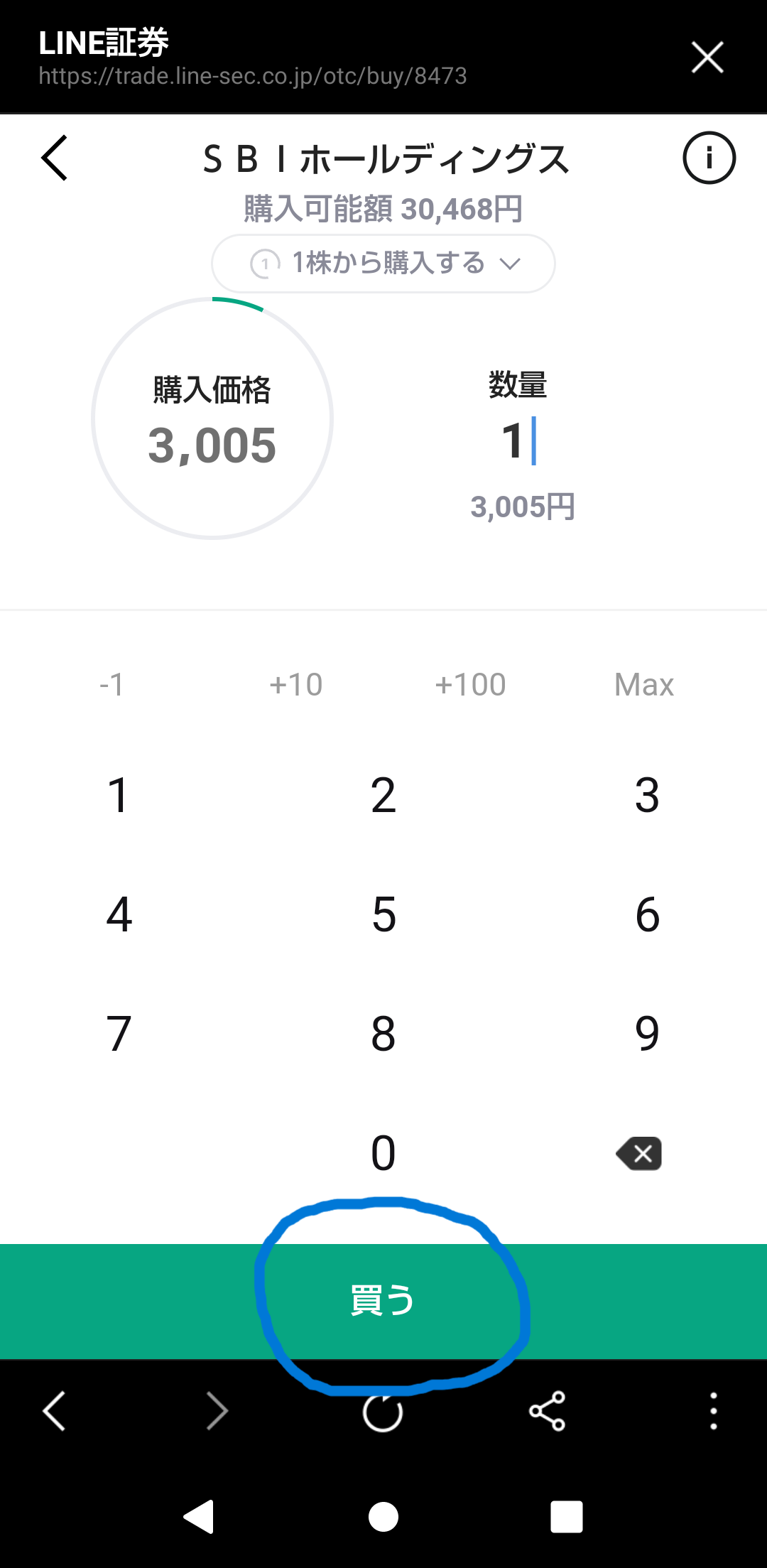Focus the 数量 quantity field

pyautogui.click(x=518, y=441)
